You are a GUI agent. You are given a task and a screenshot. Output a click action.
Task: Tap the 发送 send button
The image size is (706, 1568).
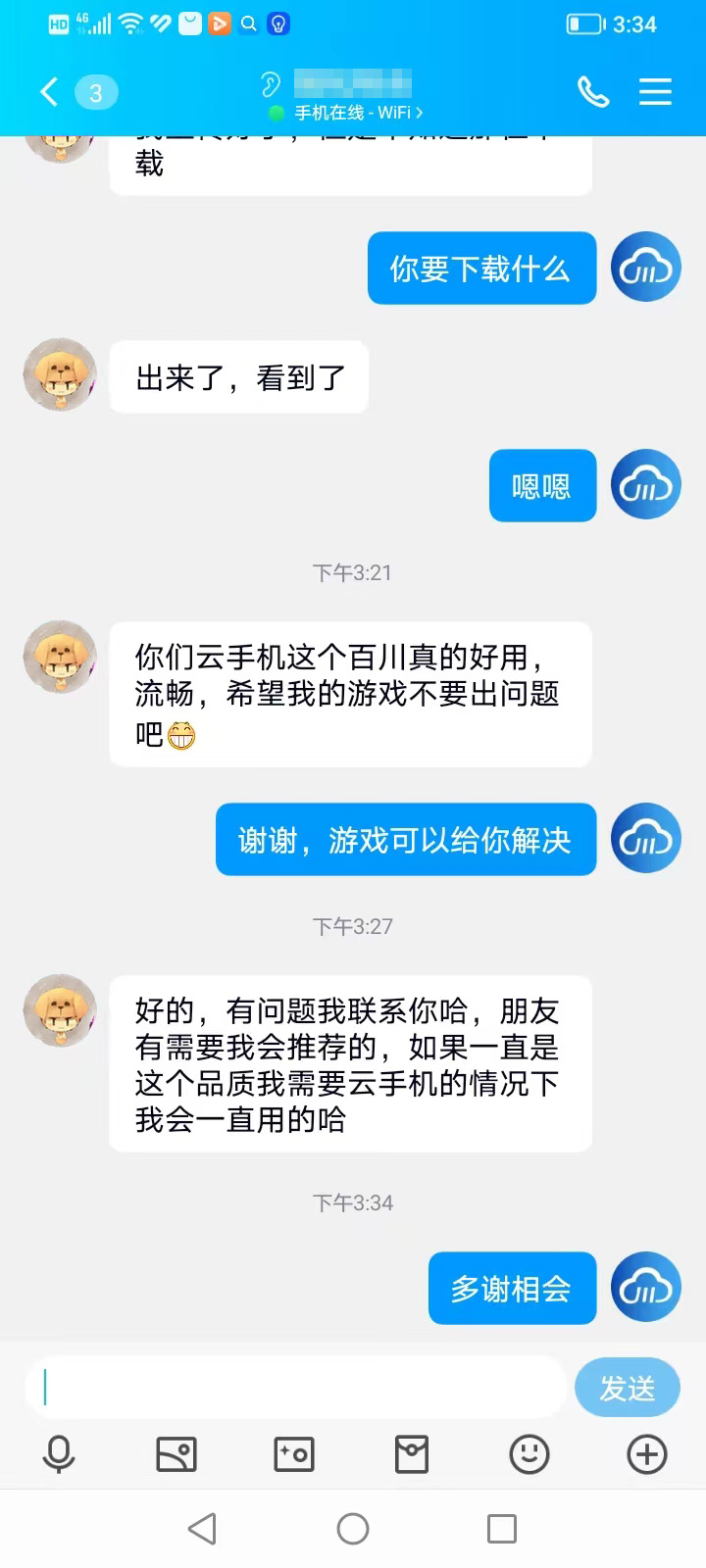click(x=627, y=1388)
